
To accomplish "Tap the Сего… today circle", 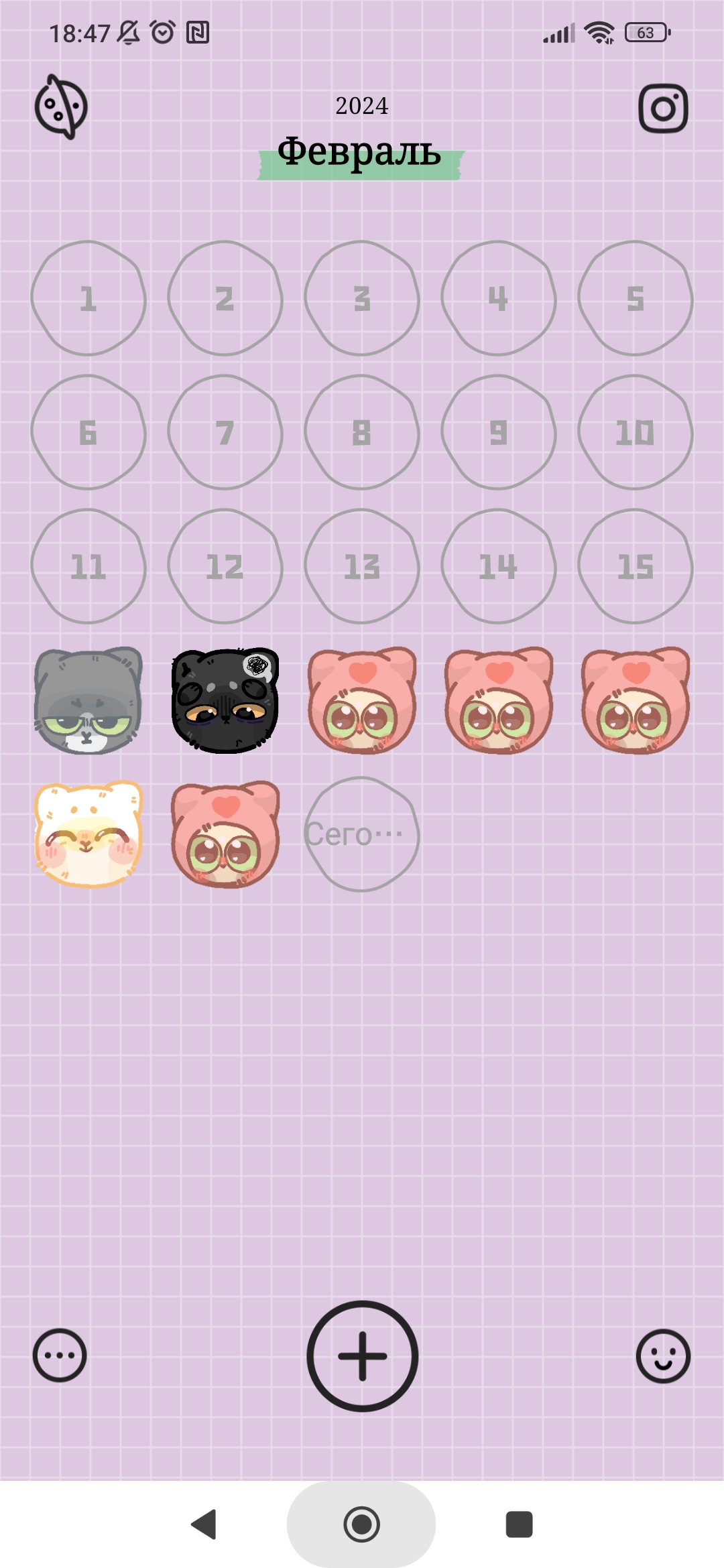I will click(362, 834).
